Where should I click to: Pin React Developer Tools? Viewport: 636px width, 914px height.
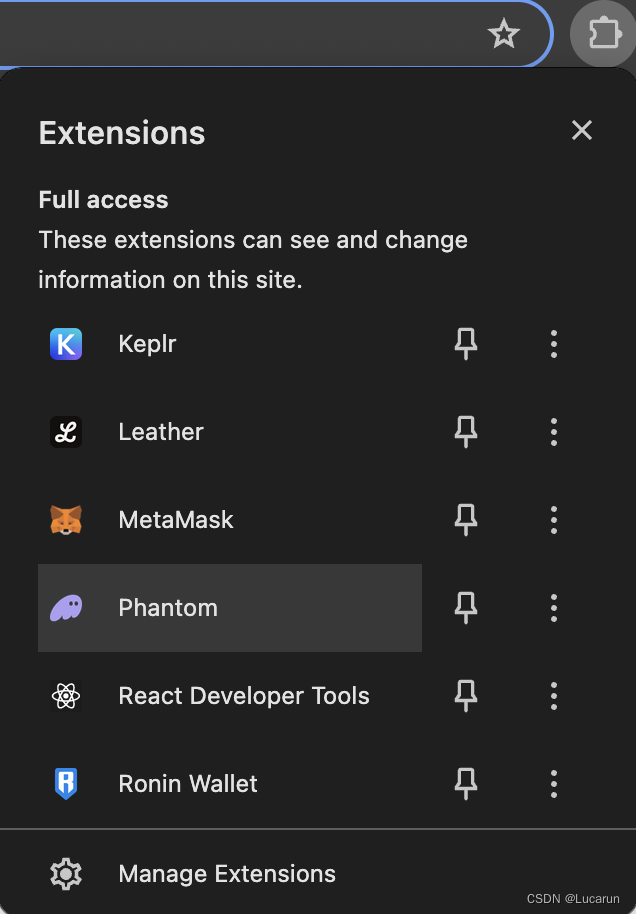pyautogui.click(x=465, y=696)
